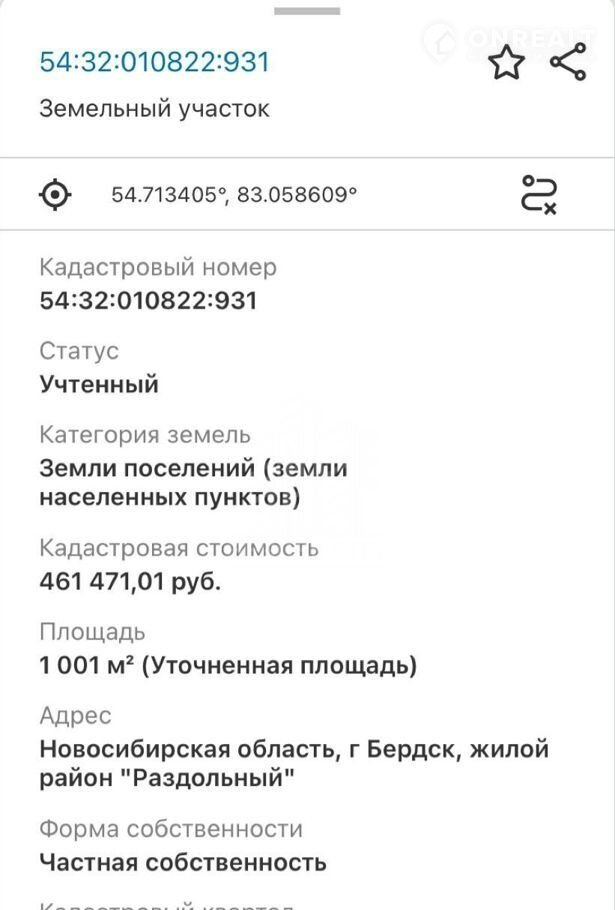Add this land plot to favorites
The height and width of the screenshot is (910, 615).
pos(506,64)
